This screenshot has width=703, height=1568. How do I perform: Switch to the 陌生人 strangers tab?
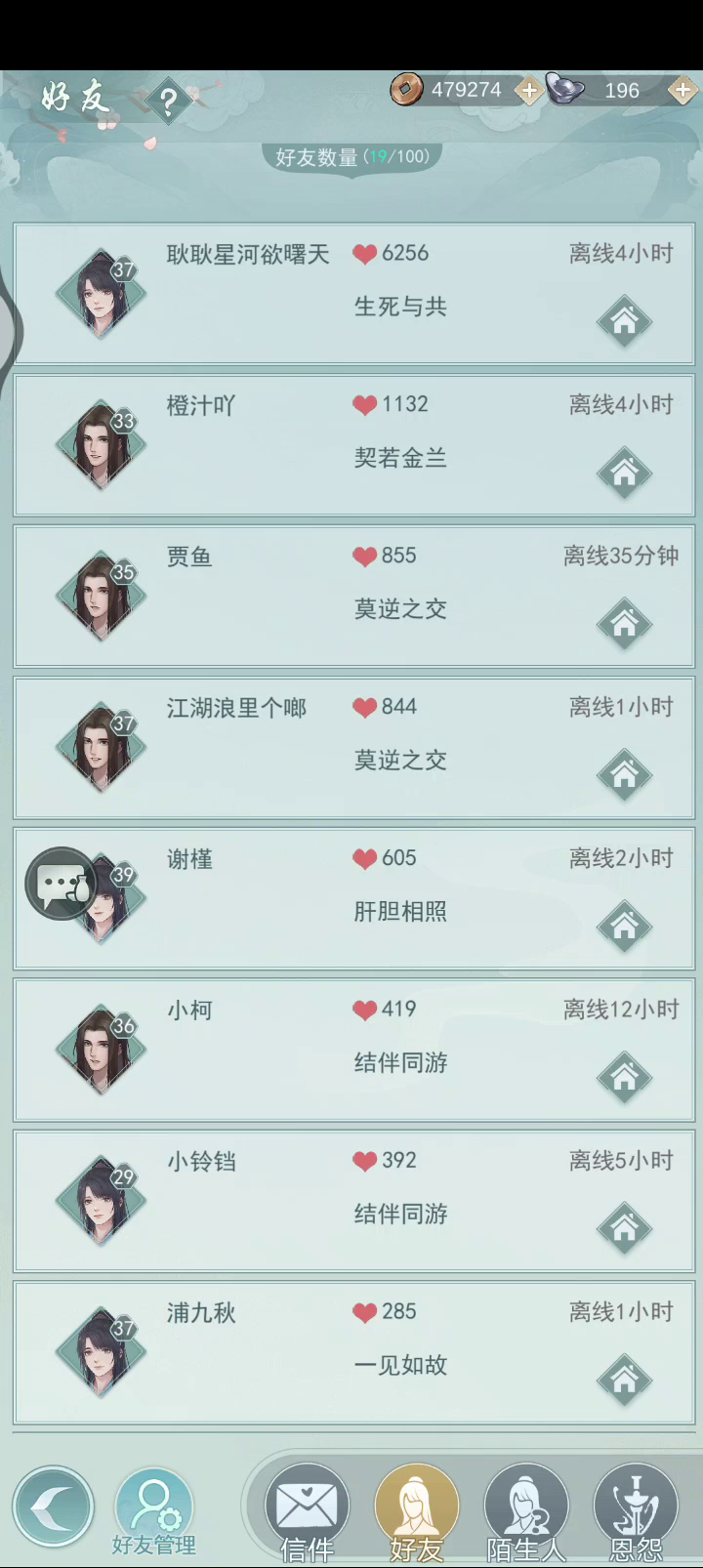click(526, 1512)
